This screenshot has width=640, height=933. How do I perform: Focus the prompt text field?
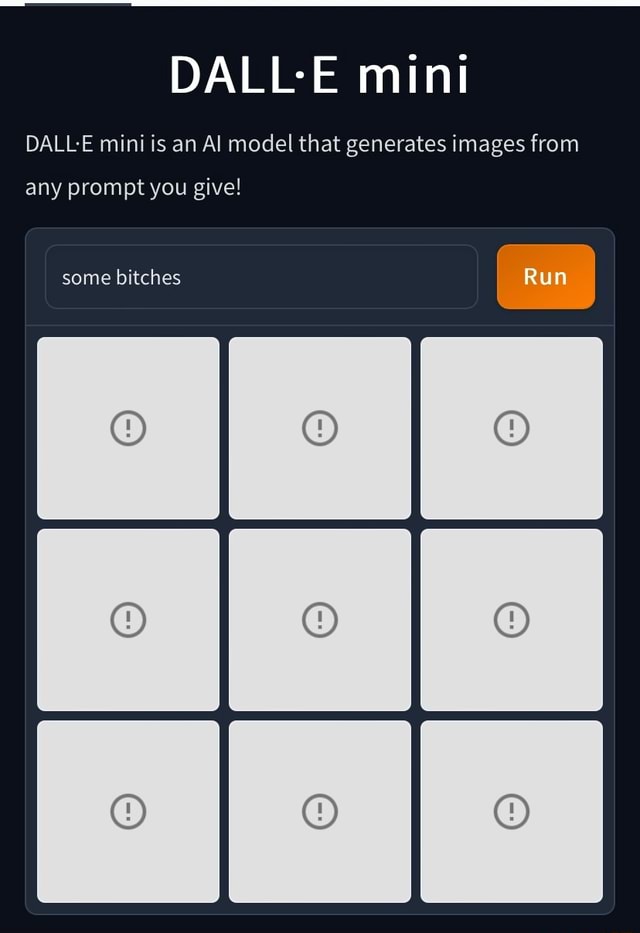pos(261,277)
